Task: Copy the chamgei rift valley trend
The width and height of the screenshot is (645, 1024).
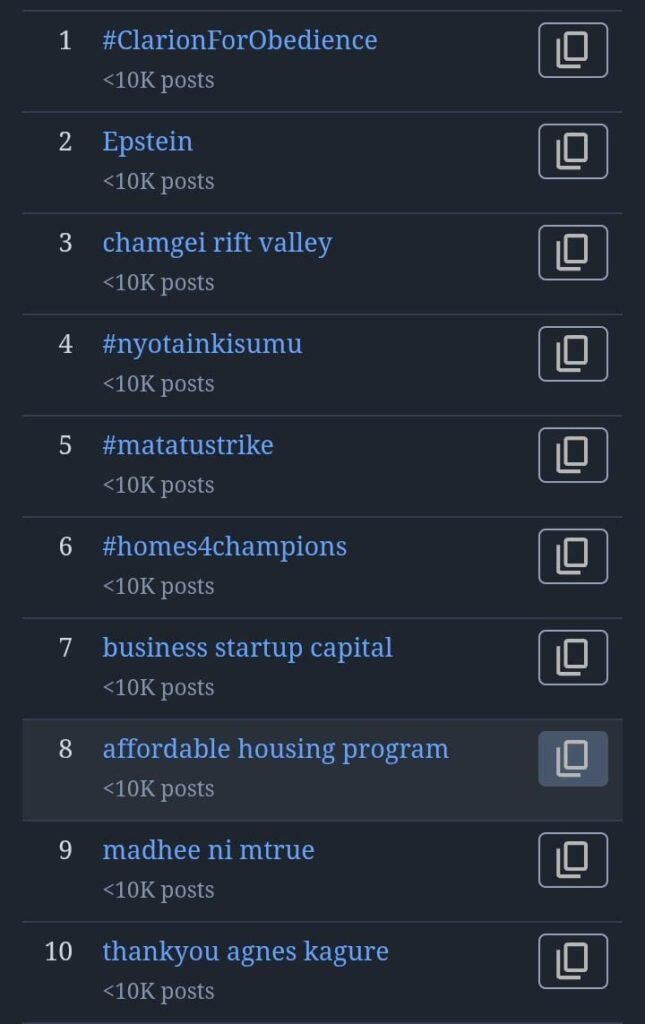Action: (573, 252)
